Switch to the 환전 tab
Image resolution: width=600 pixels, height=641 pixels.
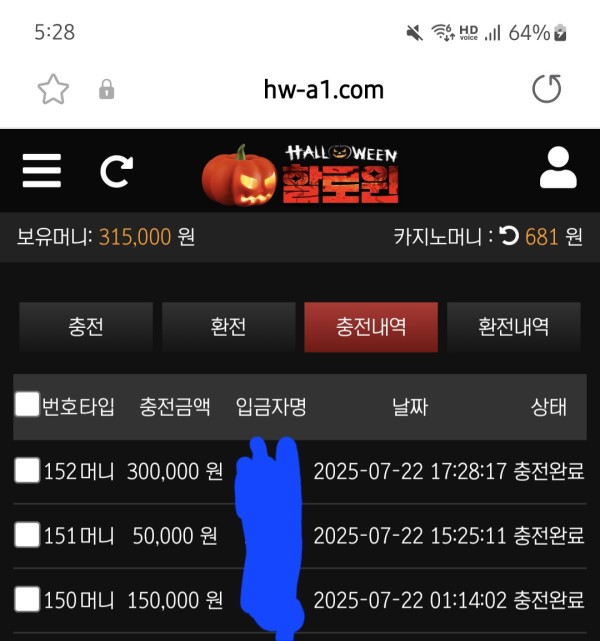[229, 327]
